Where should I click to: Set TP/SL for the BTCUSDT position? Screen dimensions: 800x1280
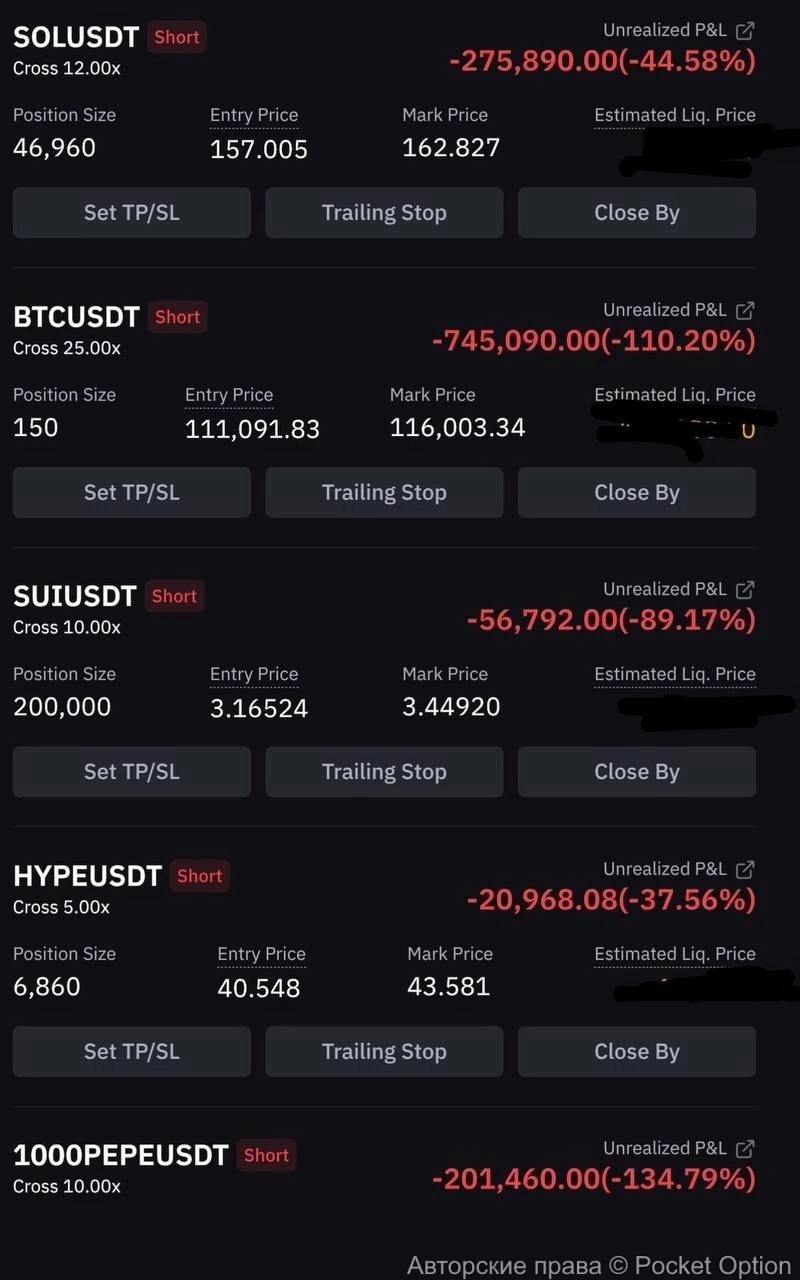pyautogui.click(x=131, y=492)
